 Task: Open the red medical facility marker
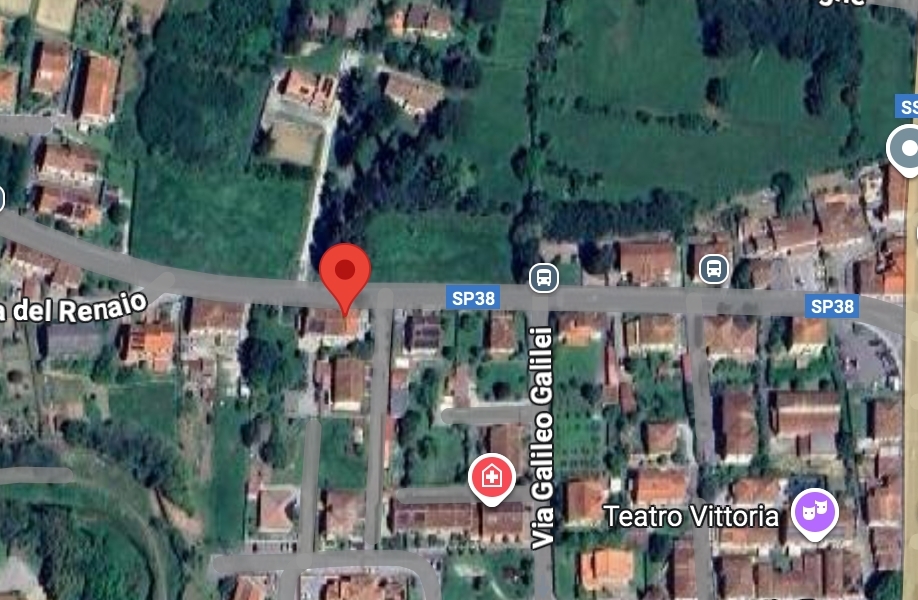click(x=491, y=478)
